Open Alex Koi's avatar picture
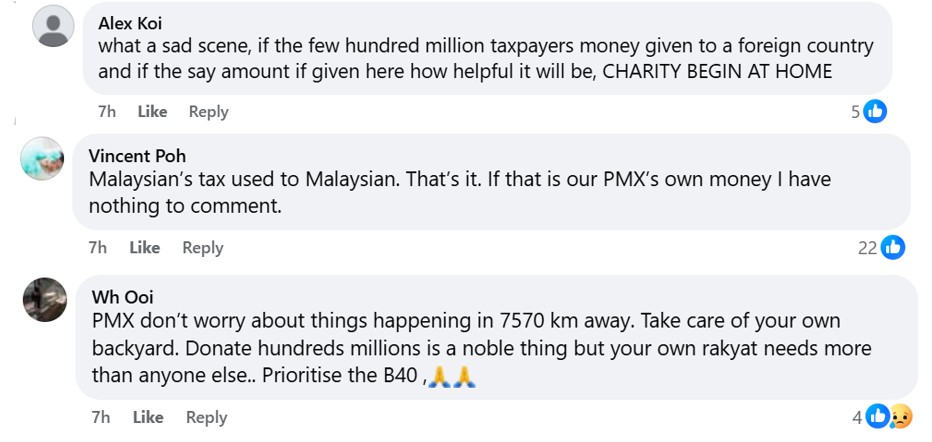The image size is (932, 442). click(x=53, y=26)
